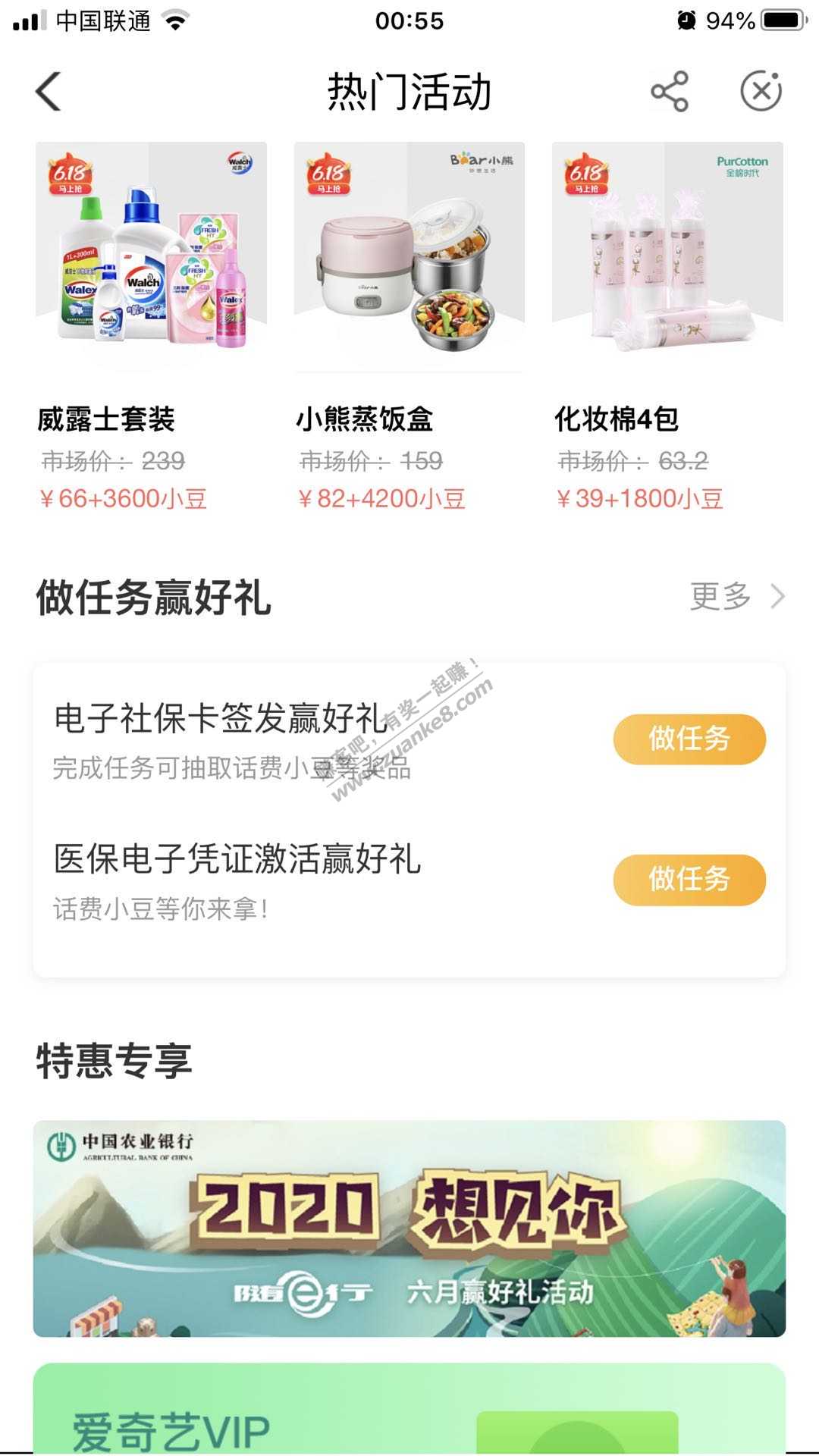This screenshot has width=819, height=1456.
Task: Close the page with the X icon
Action: (x=761, y=92)
